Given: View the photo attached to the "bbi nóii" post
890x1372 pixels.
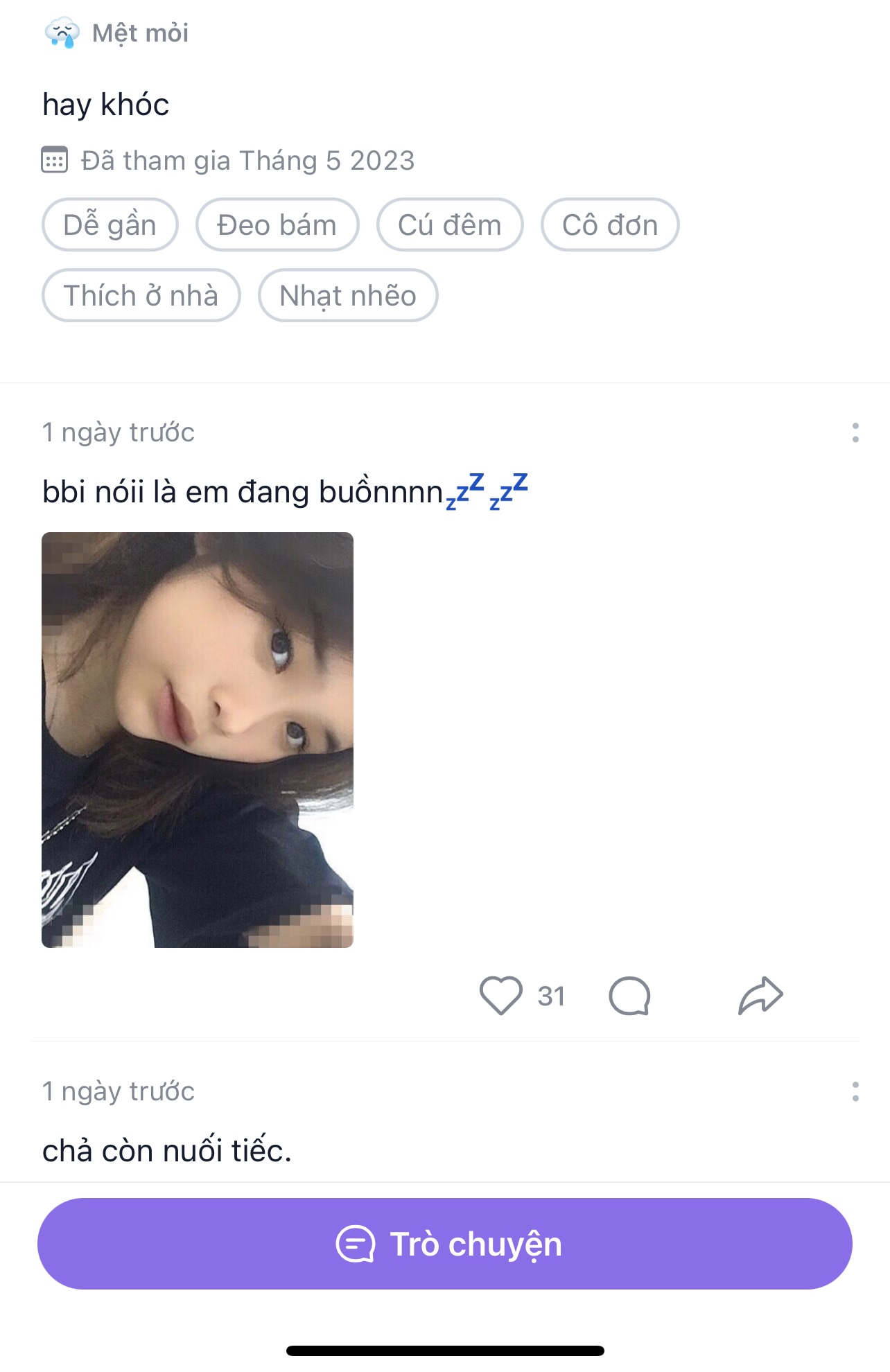Looking at the screenshot, I should click(198, 739).
